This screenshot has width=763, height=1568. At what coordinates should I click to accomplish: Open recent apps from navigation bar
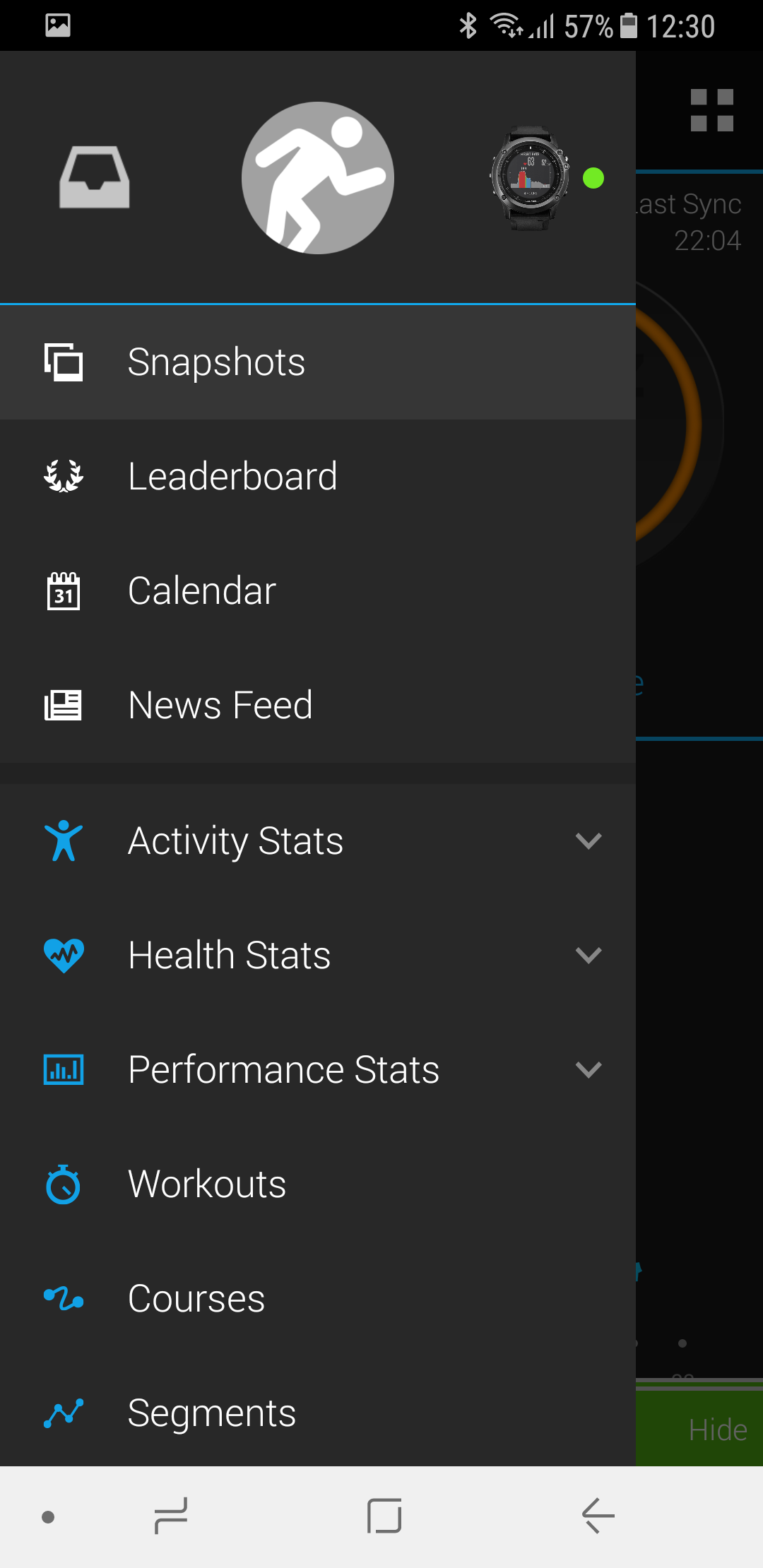click(x=171, y=1516)
